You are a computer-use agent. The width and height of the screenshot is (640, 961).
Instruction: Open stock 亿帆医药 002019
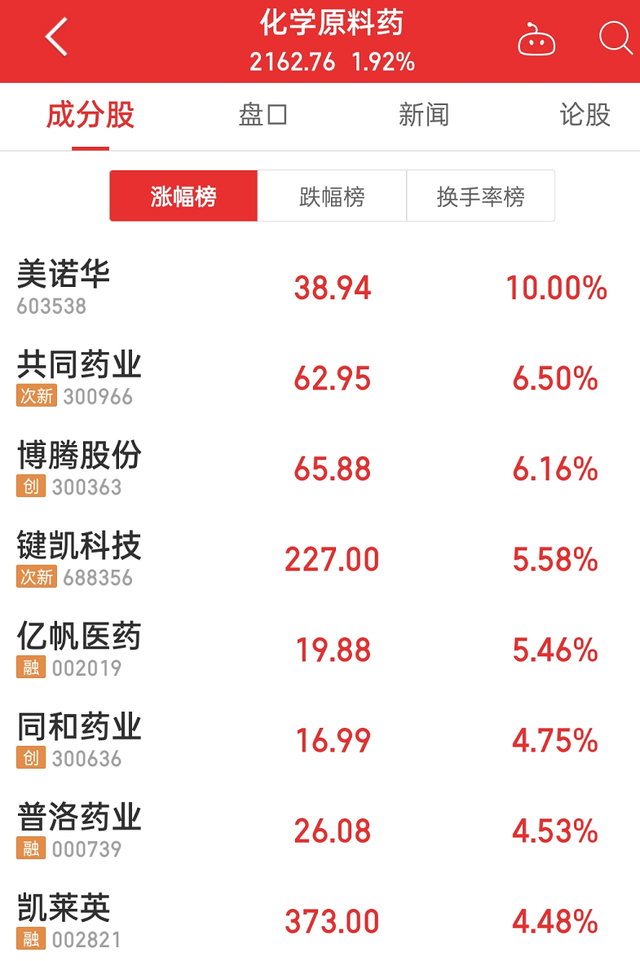(x=320, y=651)
